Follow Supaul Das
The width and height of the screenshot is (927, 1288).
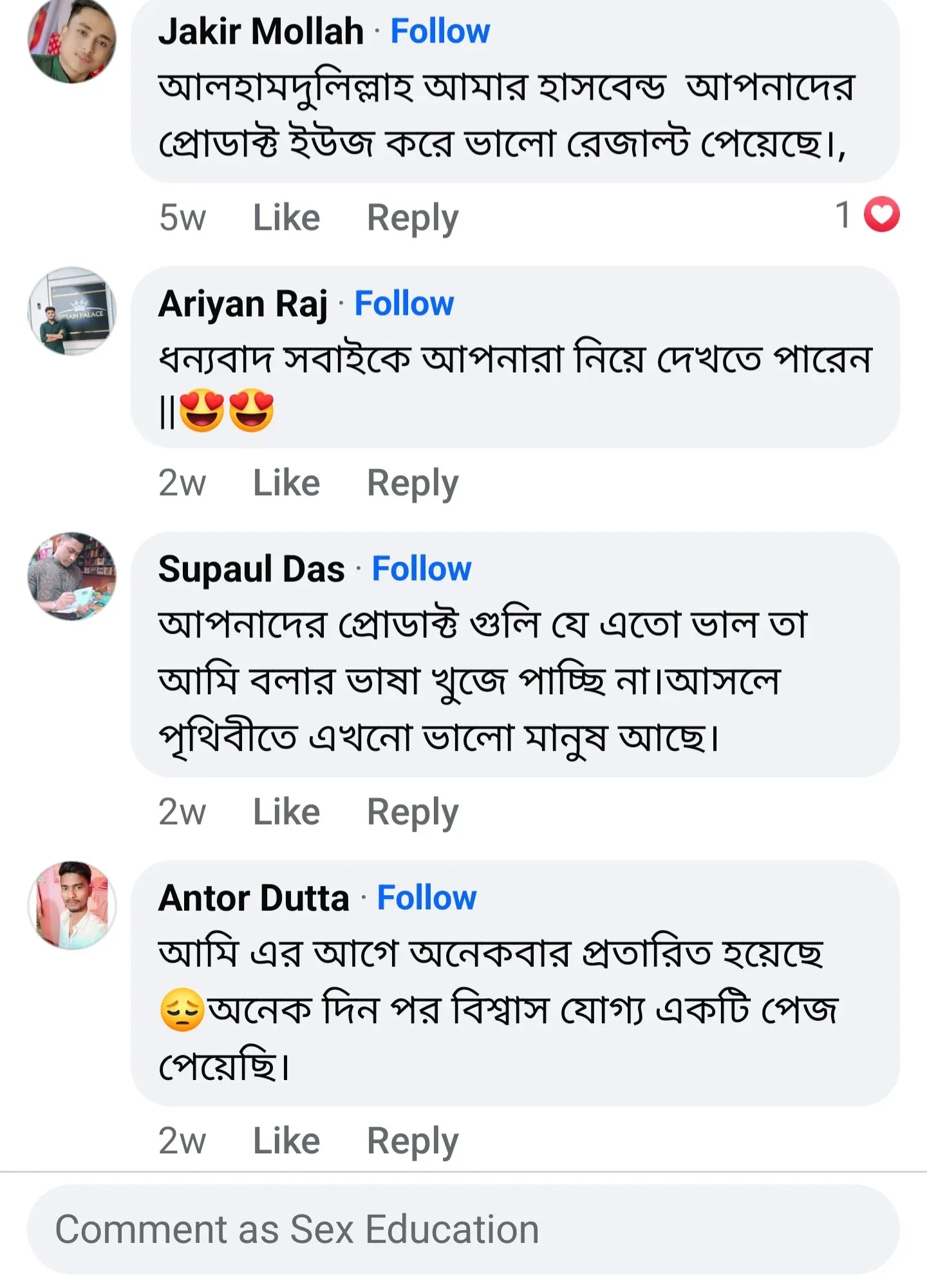pos(422,569)
